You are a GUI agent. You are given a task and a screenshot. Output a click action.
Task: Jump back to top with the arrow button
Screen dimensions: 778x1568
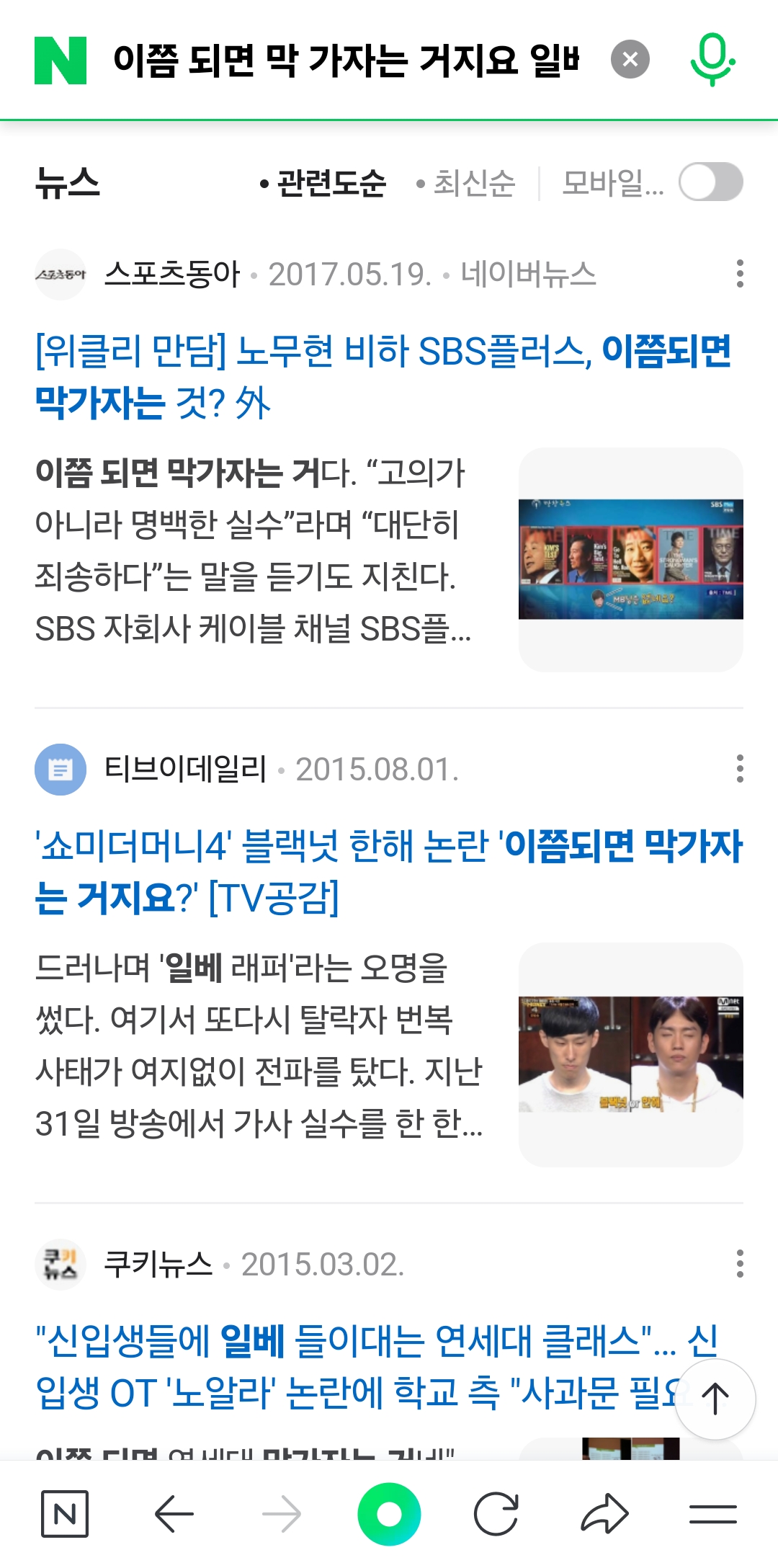[x=715, y=1399]
